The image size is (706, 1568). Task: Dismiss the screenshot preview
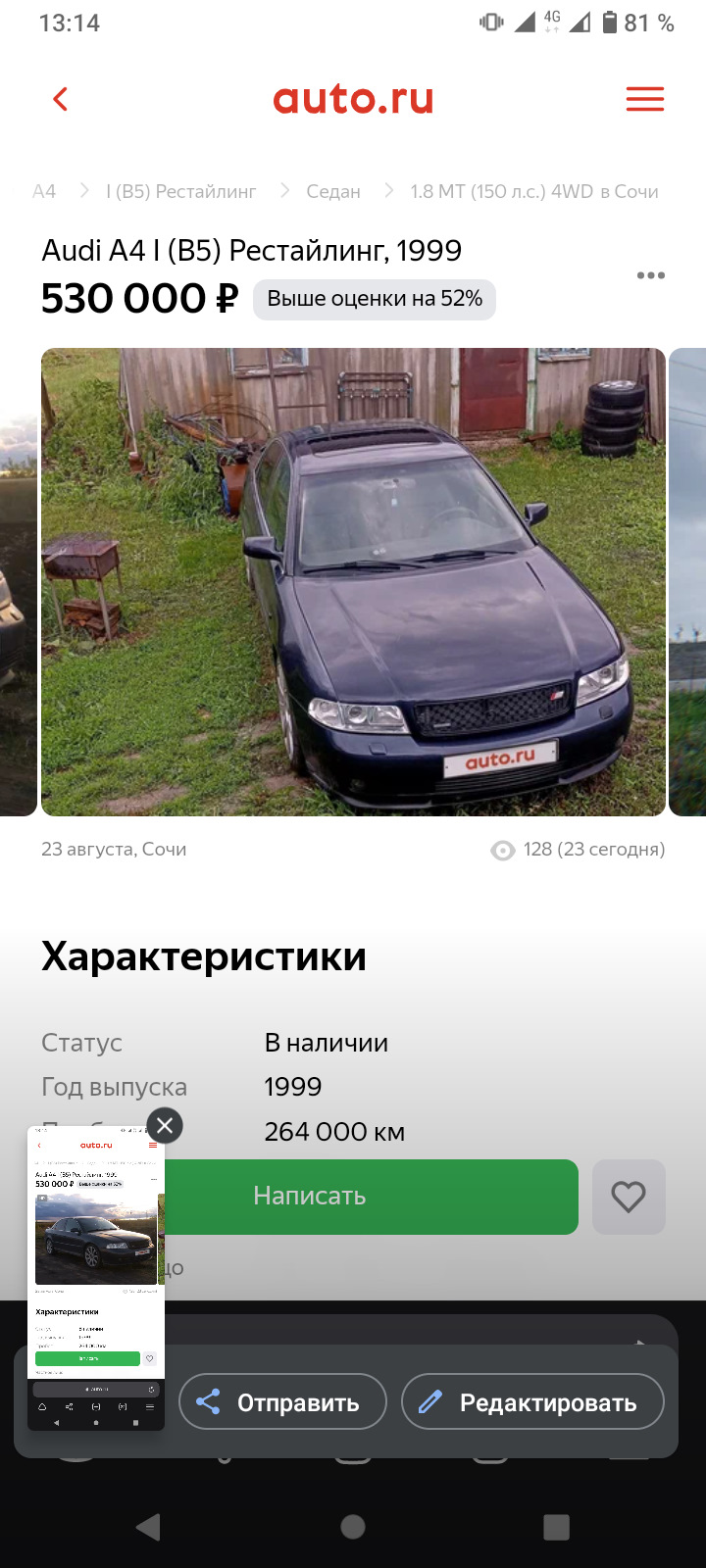pos(165,1126)
